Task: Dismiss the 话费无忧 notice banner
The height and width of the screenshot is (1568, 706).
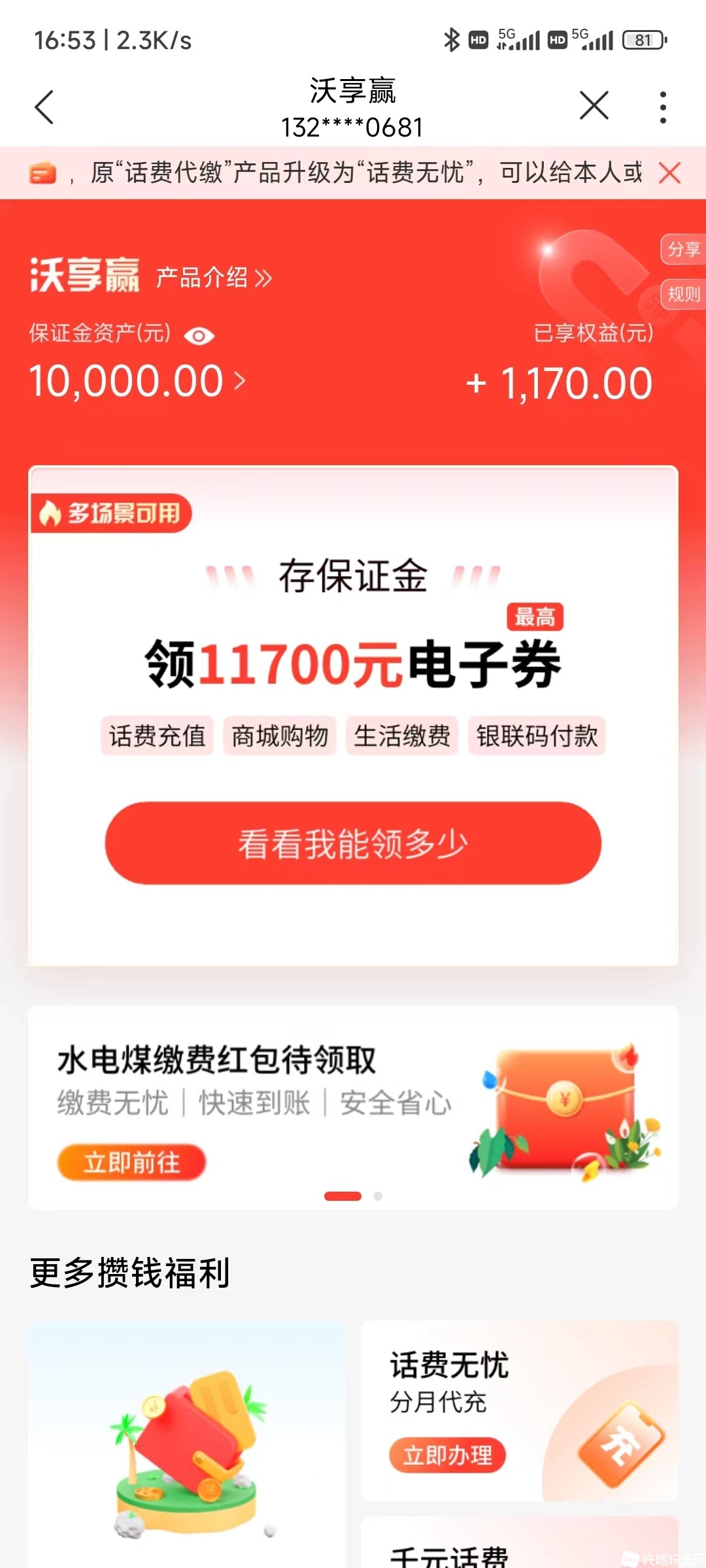Action: click(670, 173)
